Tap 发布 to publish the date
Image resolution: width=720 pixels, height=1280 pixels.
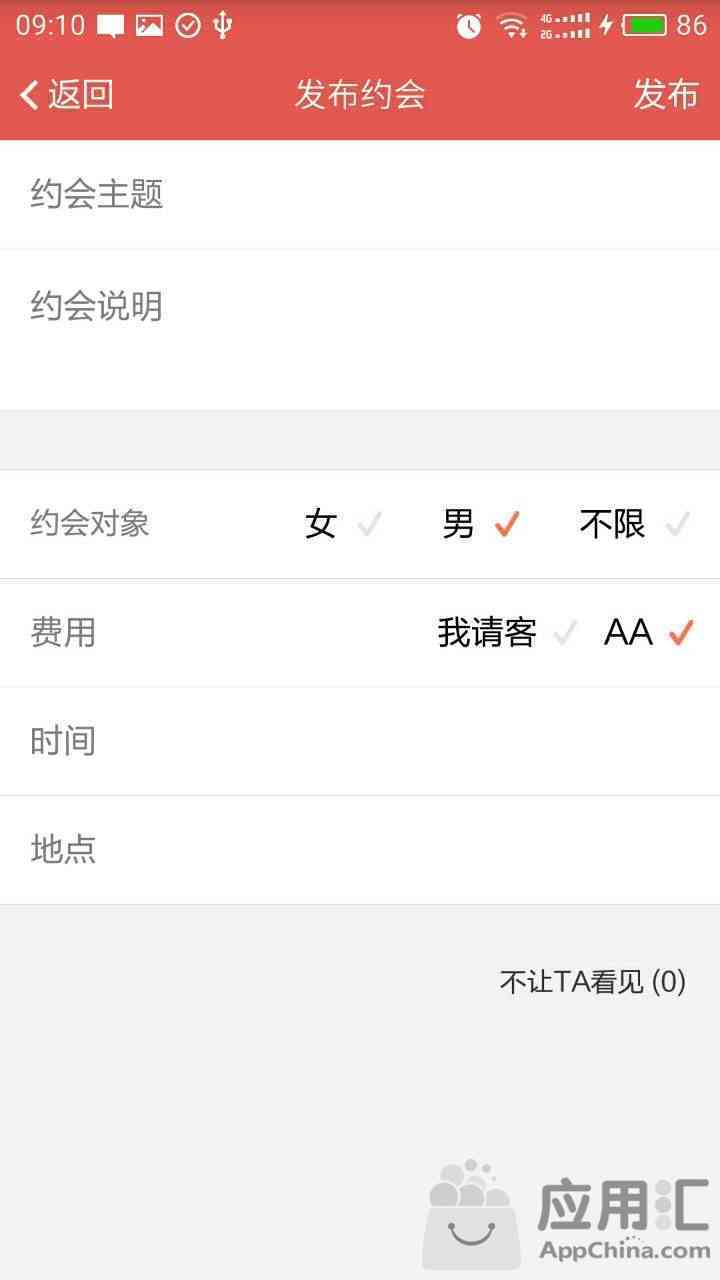(666, 95)
